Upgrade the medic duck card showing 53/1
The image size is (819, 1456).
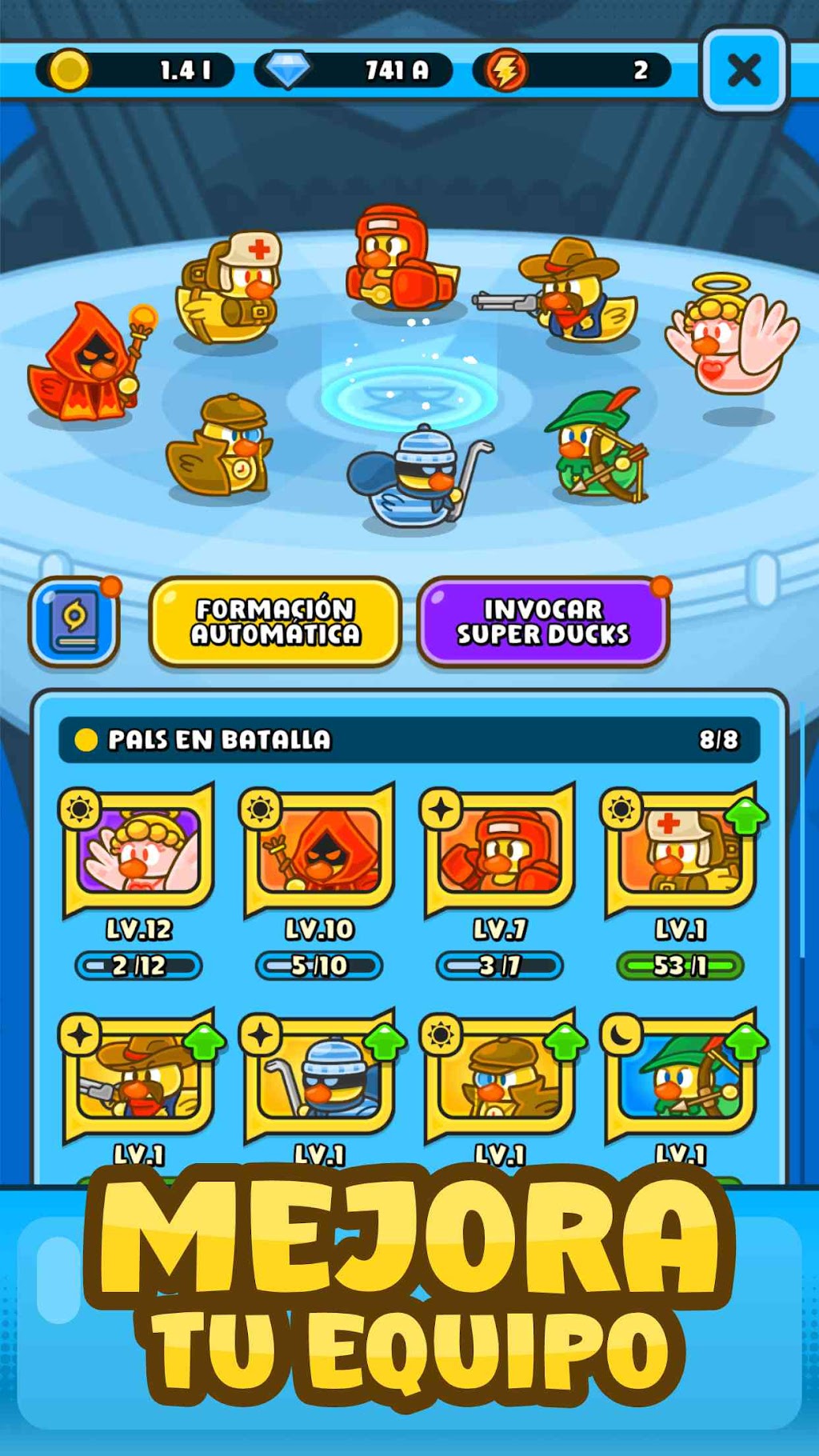tap(680, 850)
